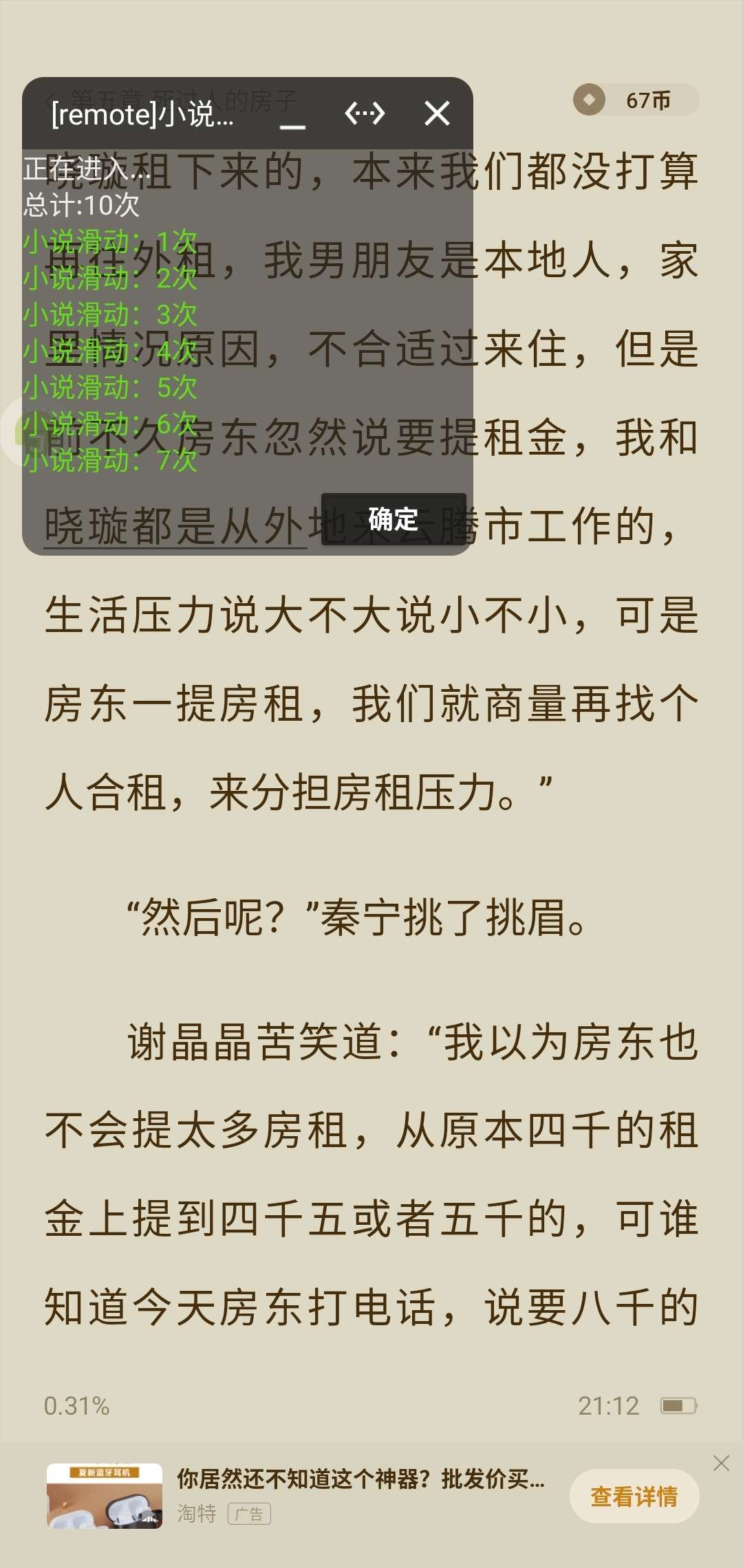Dismiss the bottom ad banner
Image resolution: width=743 pixels, height=1568 pixels.
[x=721, y=1463]
